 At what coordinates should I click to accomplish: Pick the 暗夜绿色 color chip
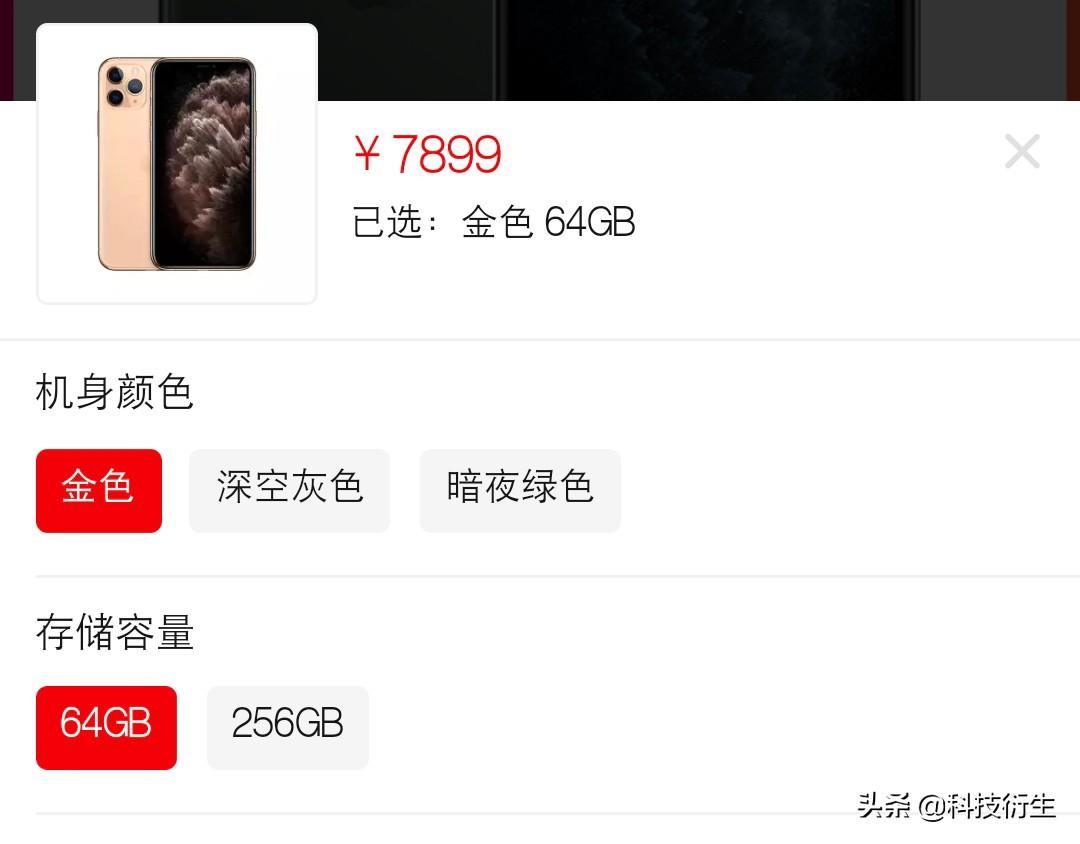pyautogui.click(x=520, y=490)
